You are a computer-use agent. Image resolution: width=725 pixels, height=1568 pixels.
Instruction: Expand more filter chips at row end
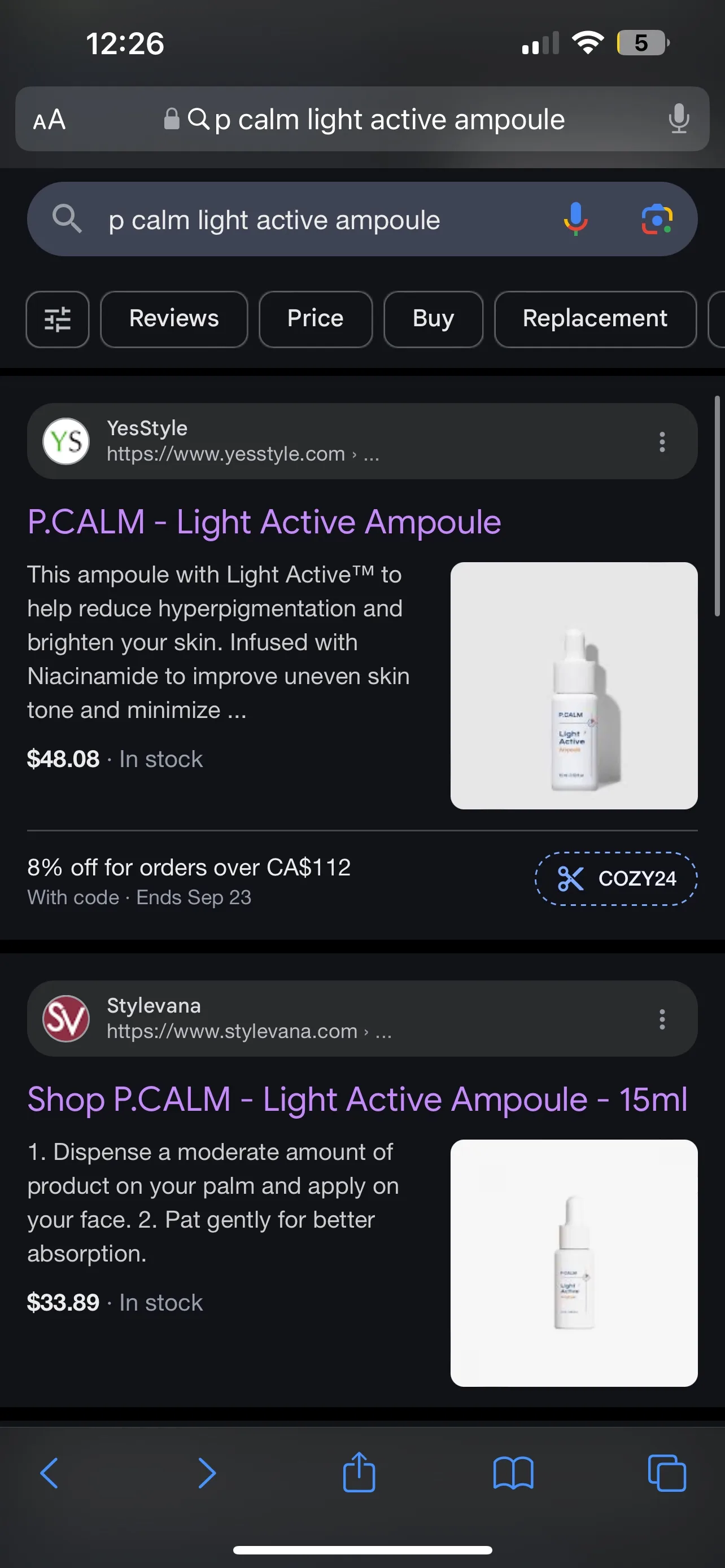pos(718,319)
